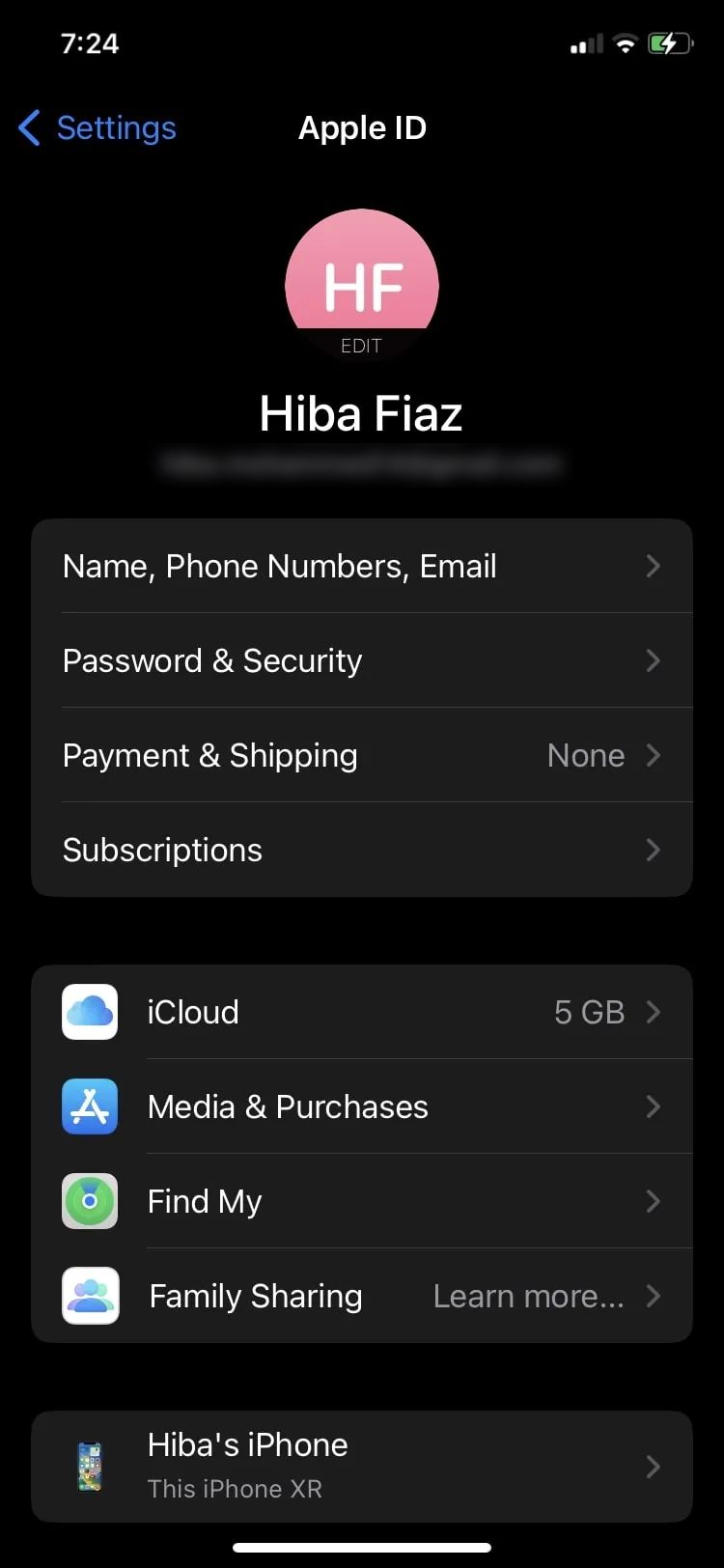Go back to Settings
The width and height of the screenshot is (724, 1568).
[x=97, y=127]
